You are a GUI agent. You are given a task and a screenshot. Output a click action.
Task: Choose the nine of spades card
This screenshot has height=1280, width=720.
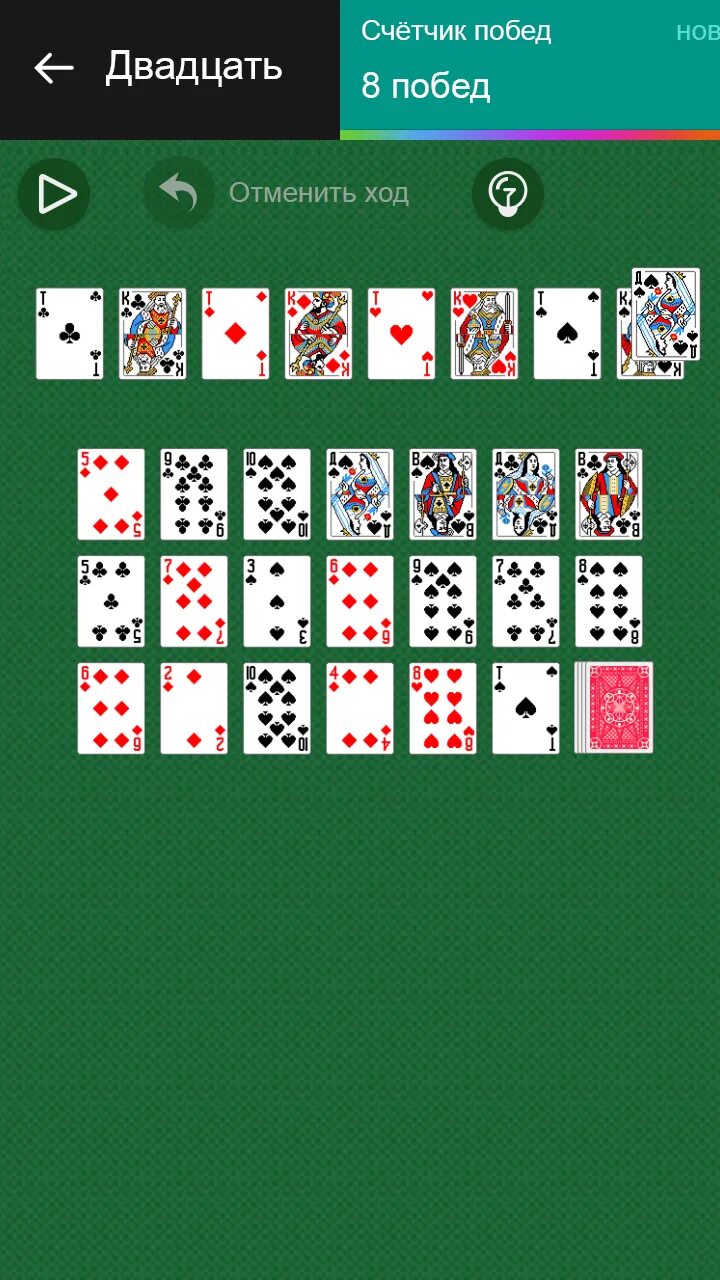(x=442, y=601)
